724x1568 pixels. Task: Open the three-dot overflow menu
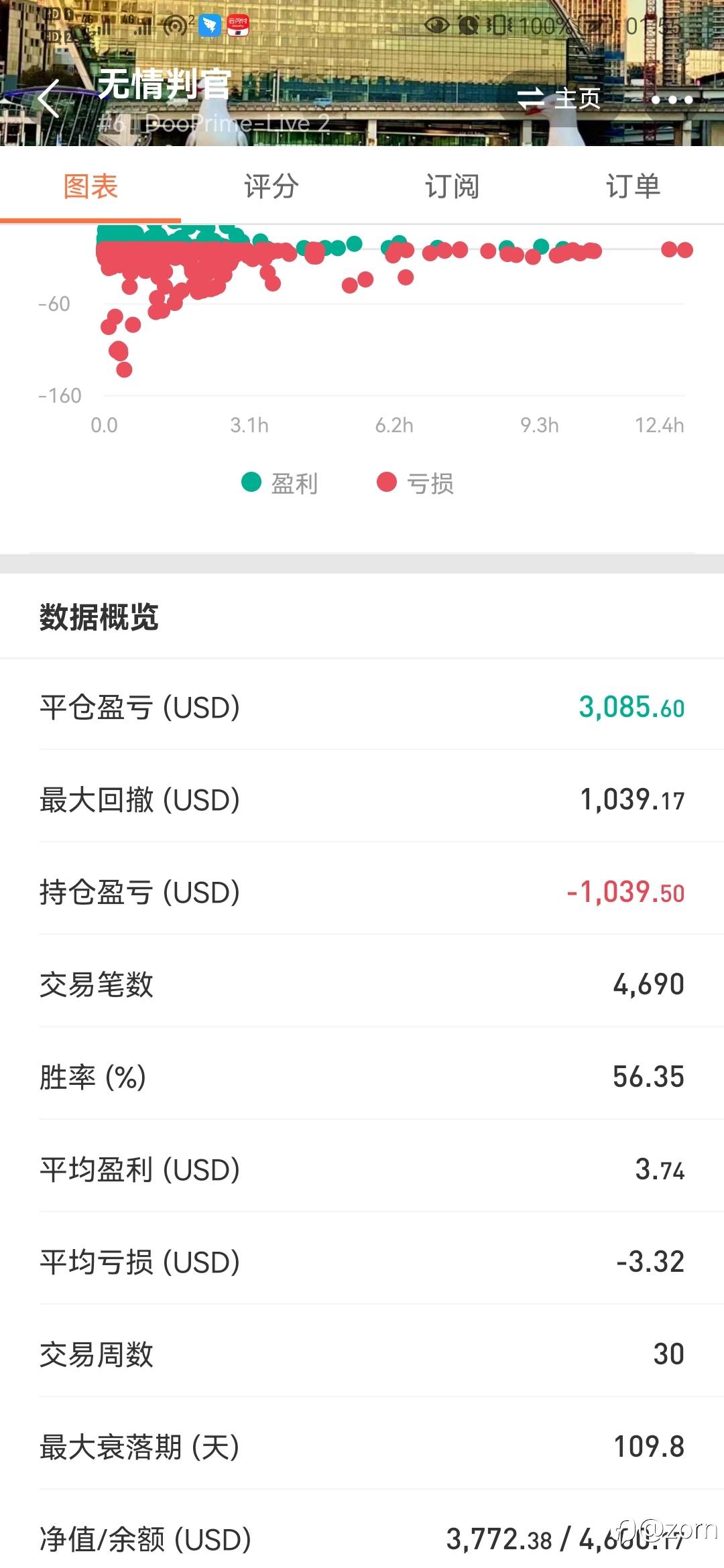(672, 100)
